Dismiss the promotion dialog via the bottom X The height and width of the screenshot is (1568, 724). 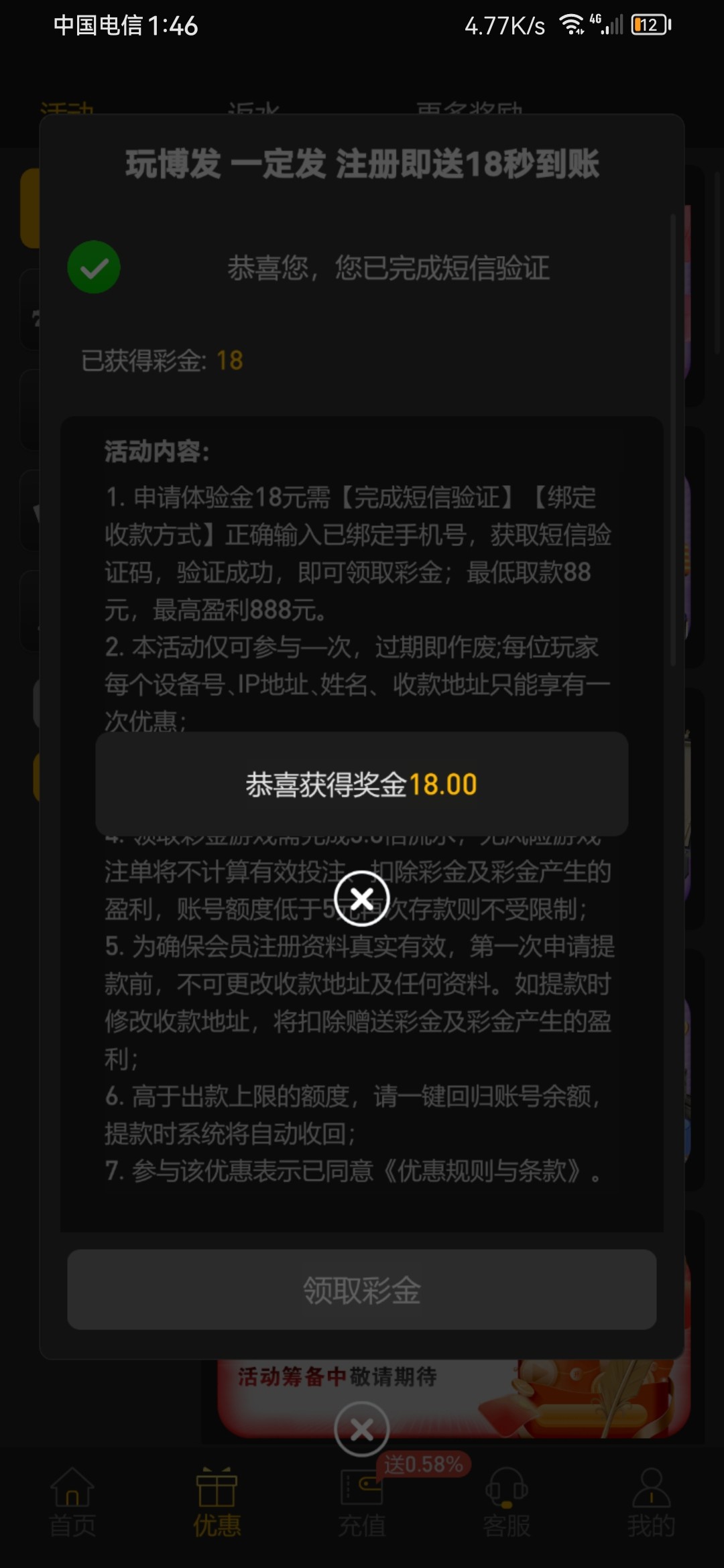click(x=362, y=1429)
